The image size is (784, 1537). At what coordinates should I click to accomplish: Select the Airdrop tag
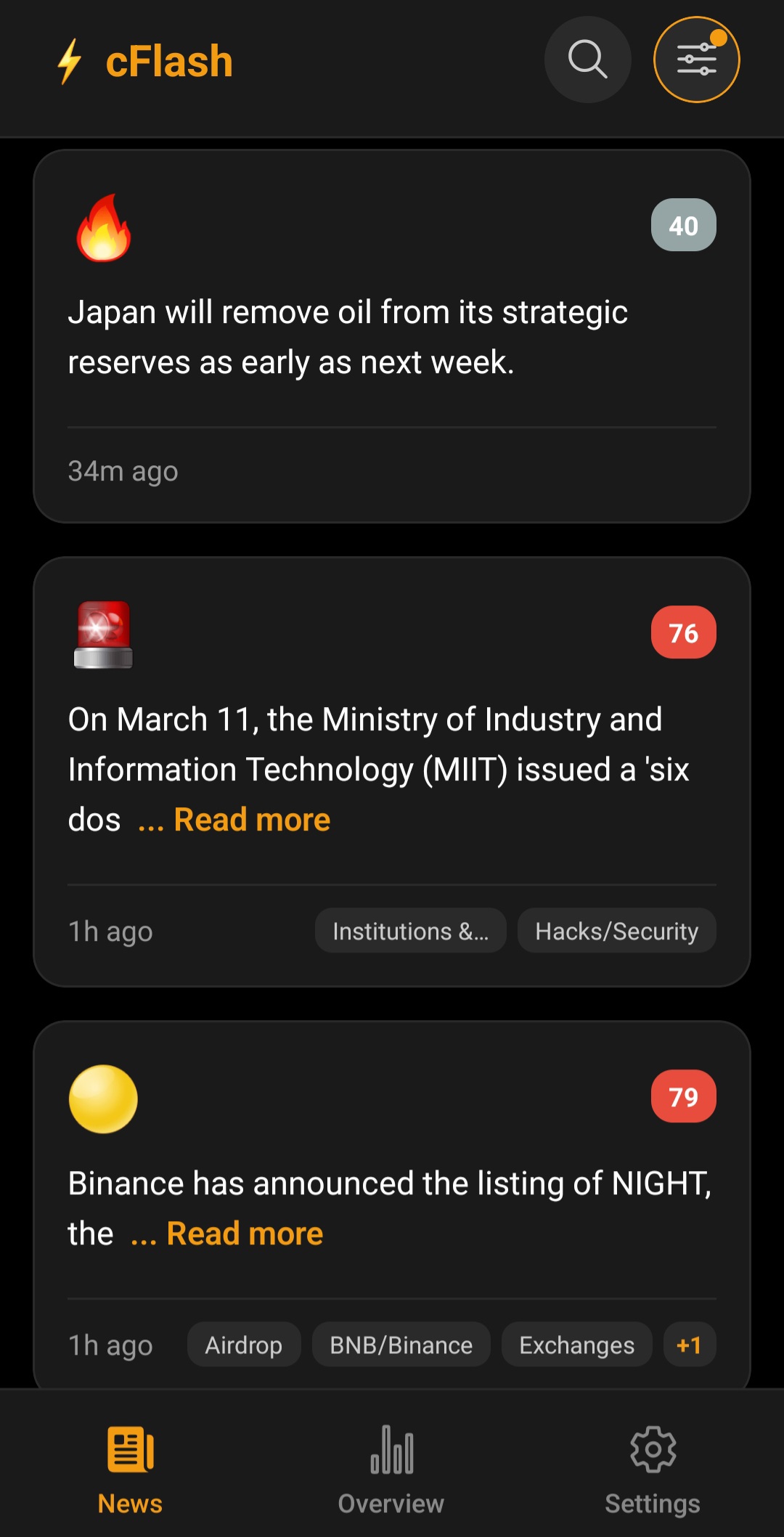[x=243, y=1344]
